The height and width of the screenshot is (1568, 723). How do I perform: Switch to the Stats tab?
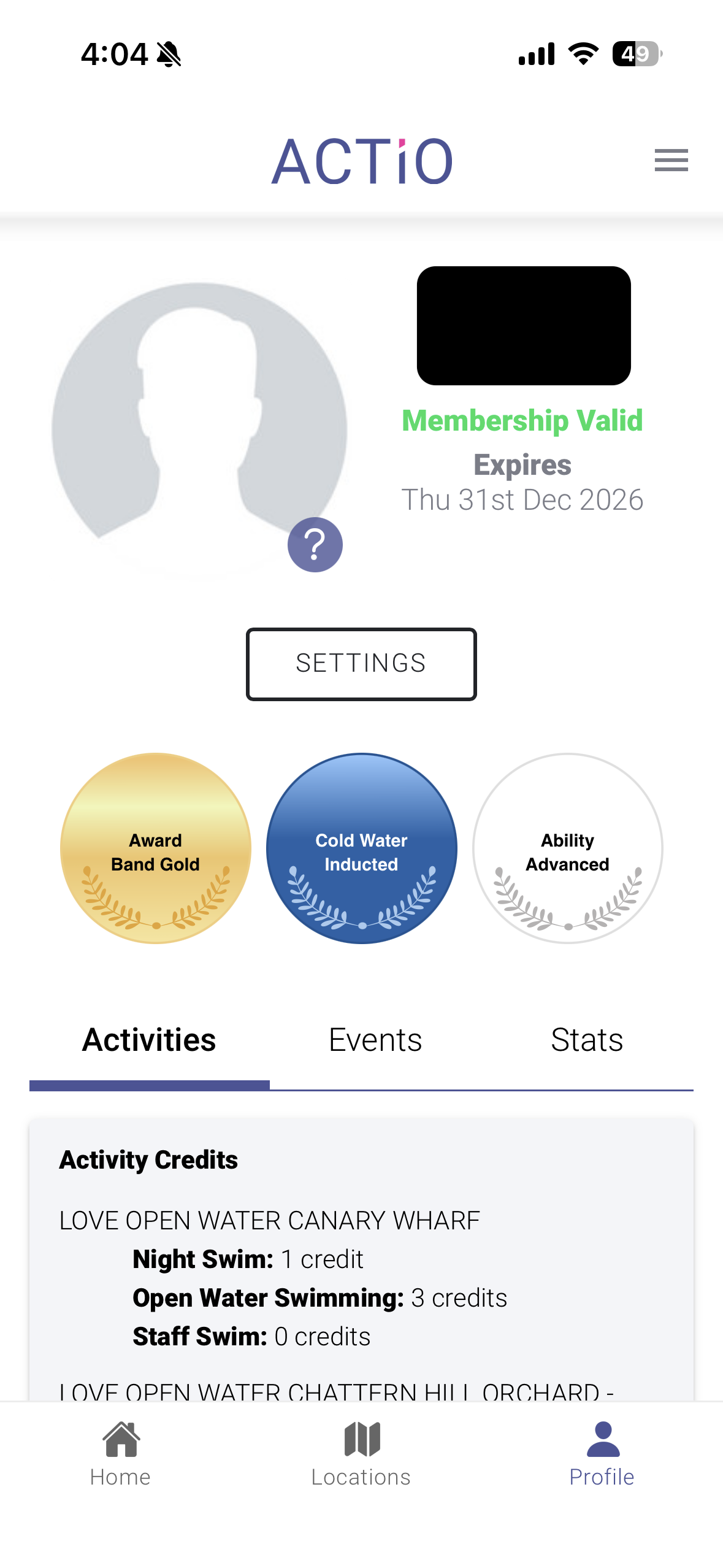pyautogui.click(x=587, y=1040)
